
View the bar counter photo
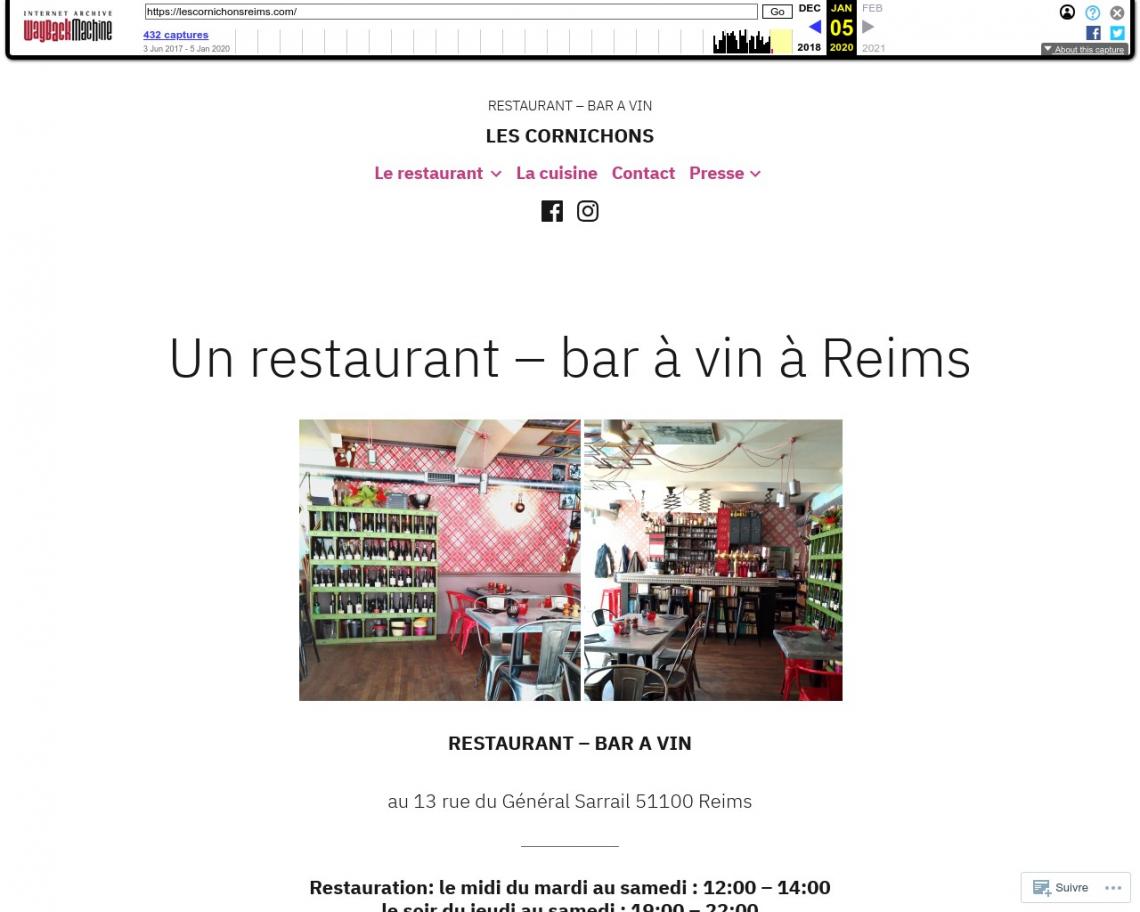click(713, 559)
